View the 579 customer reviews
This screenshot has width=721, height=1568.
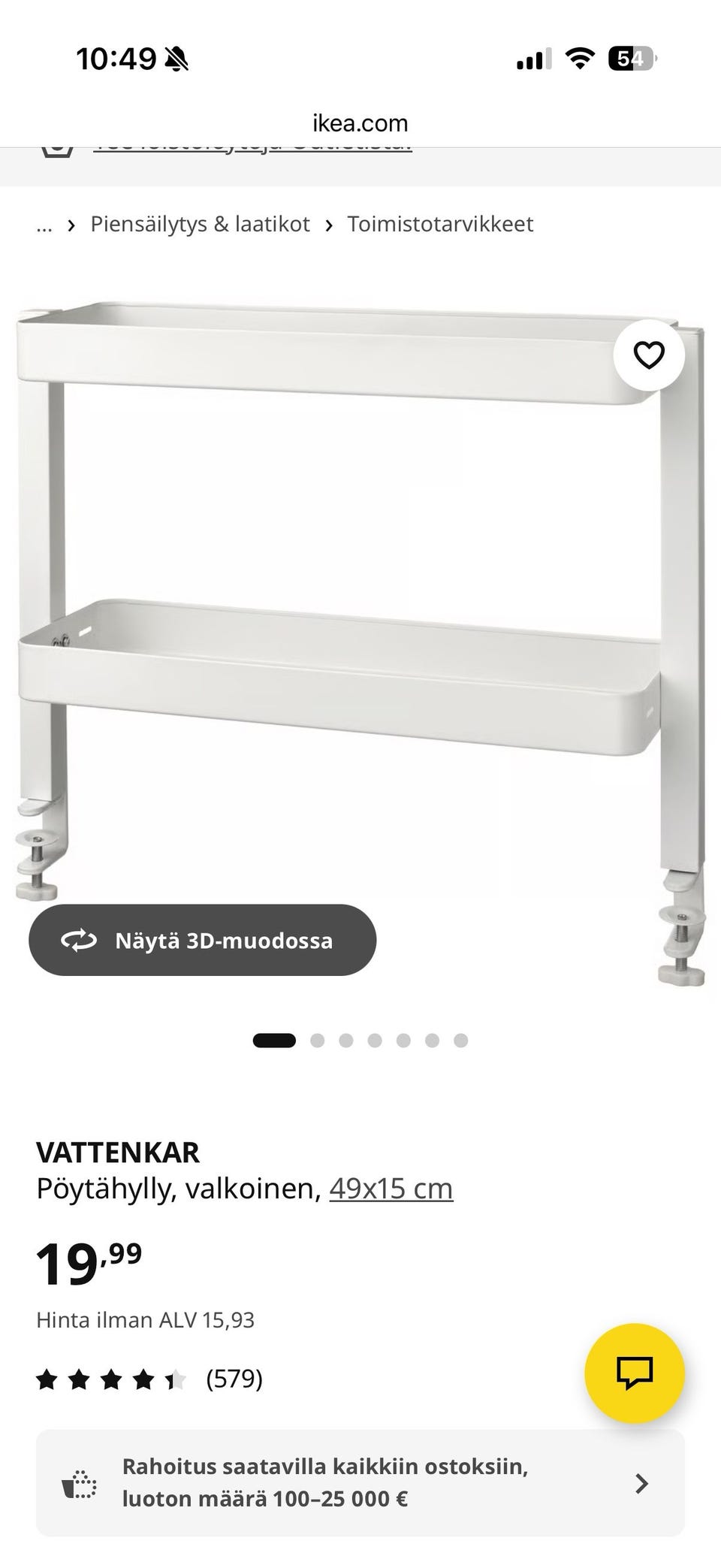point(234,1378)
